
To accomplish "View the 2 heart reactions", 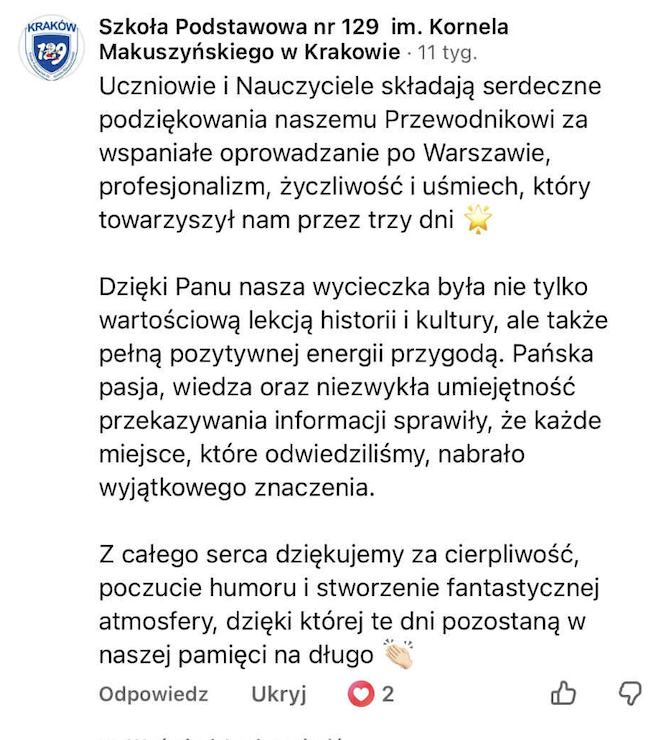I will [370, 694].
